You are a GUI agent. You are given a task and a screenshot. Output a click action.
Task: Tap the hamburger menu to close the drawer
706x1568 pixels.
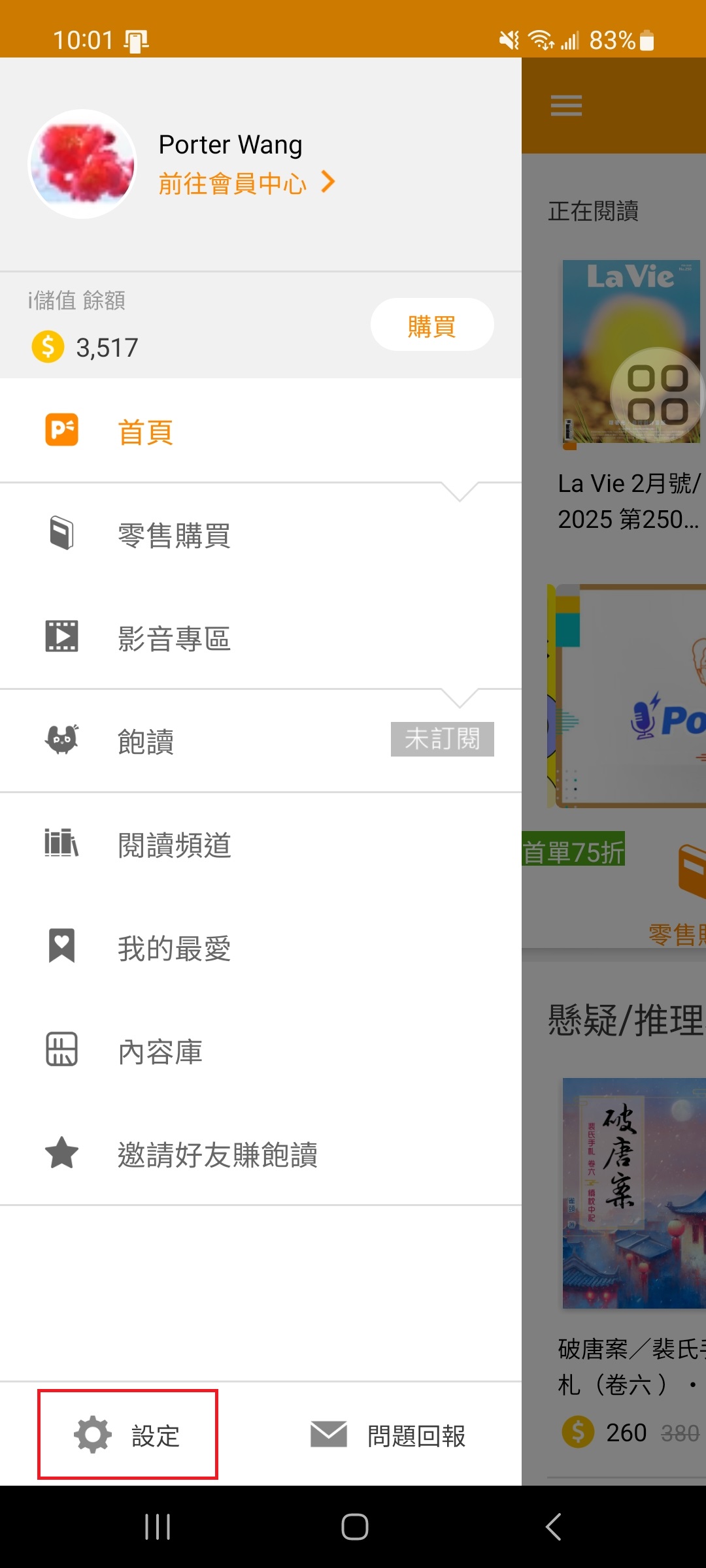click(566, 105)
